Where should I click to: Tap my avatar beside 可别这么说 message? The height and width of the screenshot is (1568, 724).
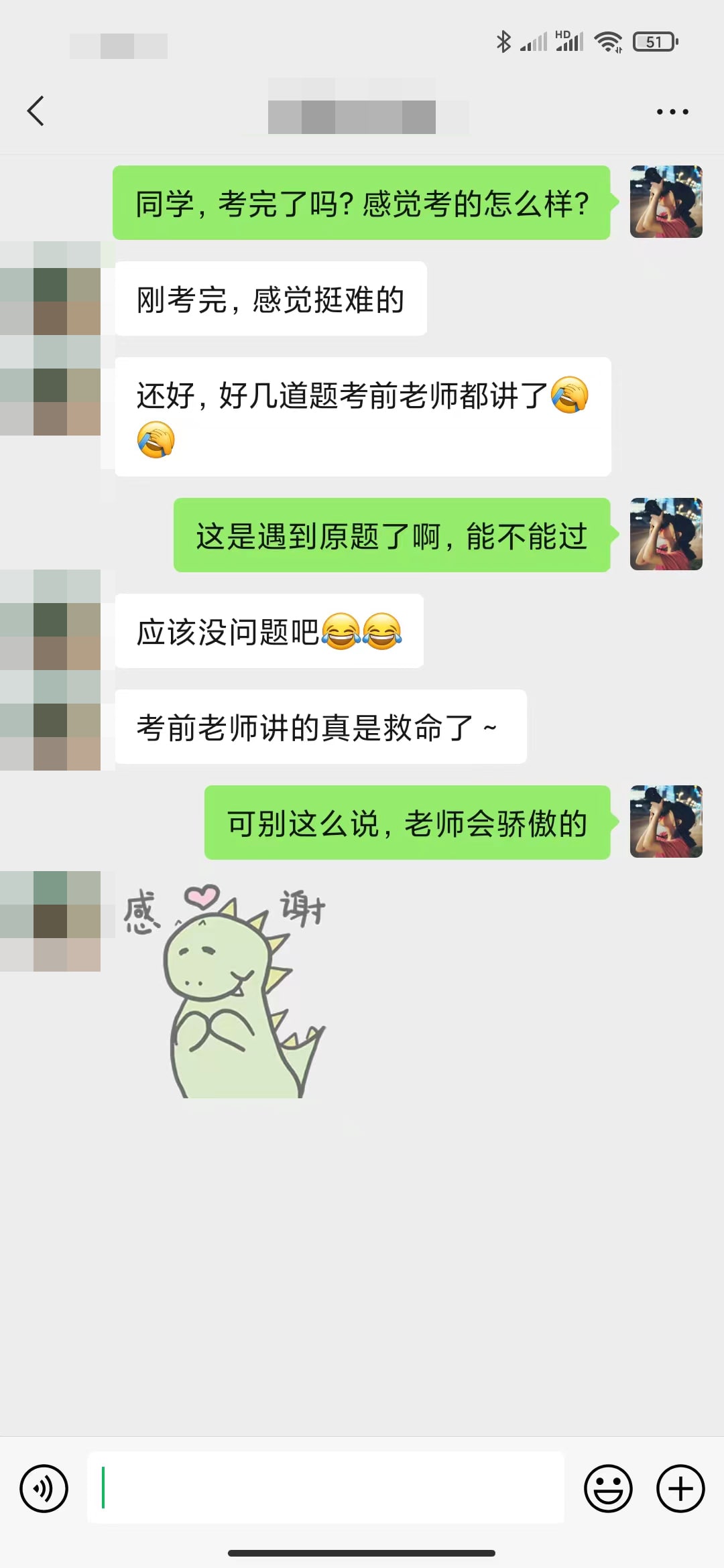coord(666,822)
